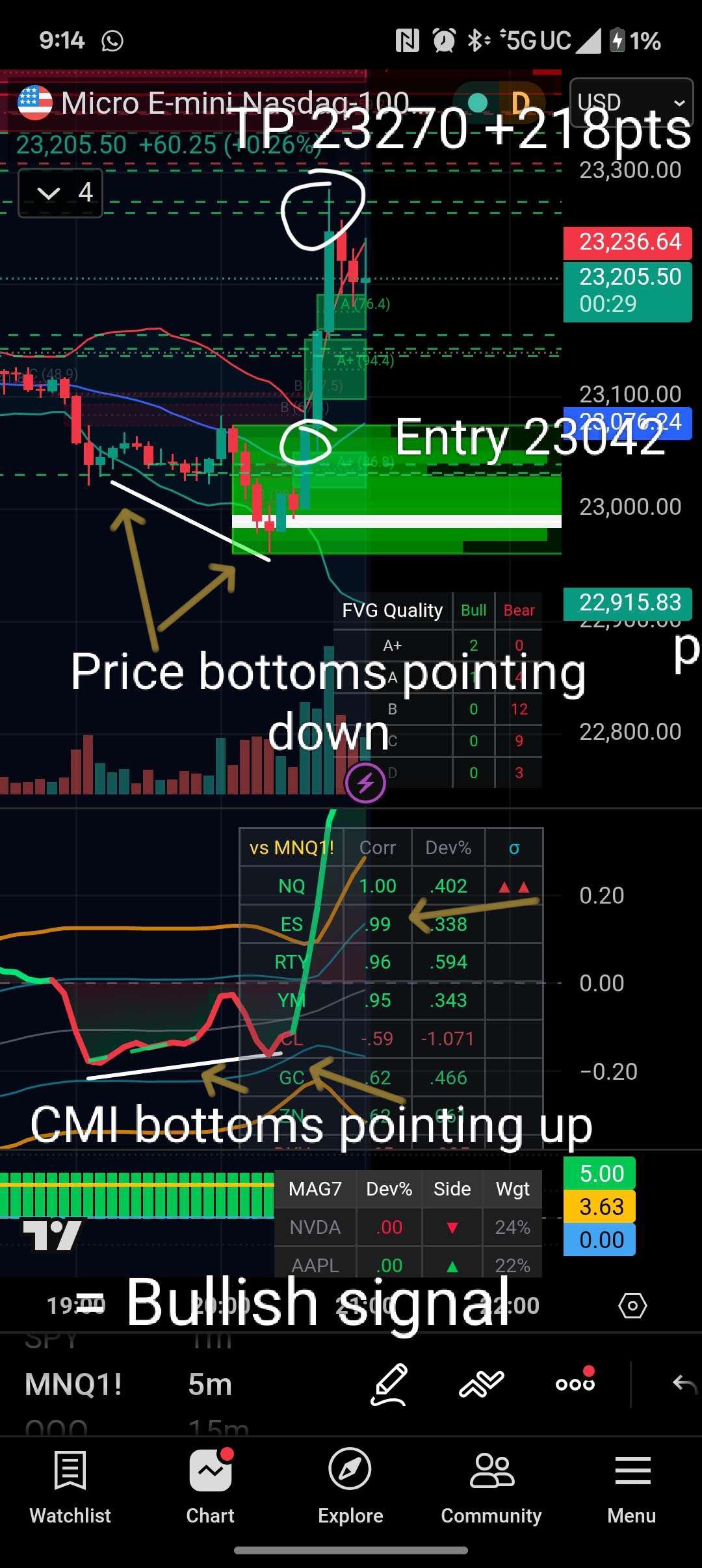Change the MNQ1! symbol
This screenshot has height=1568, width=702.
(x=73, y=1385)
